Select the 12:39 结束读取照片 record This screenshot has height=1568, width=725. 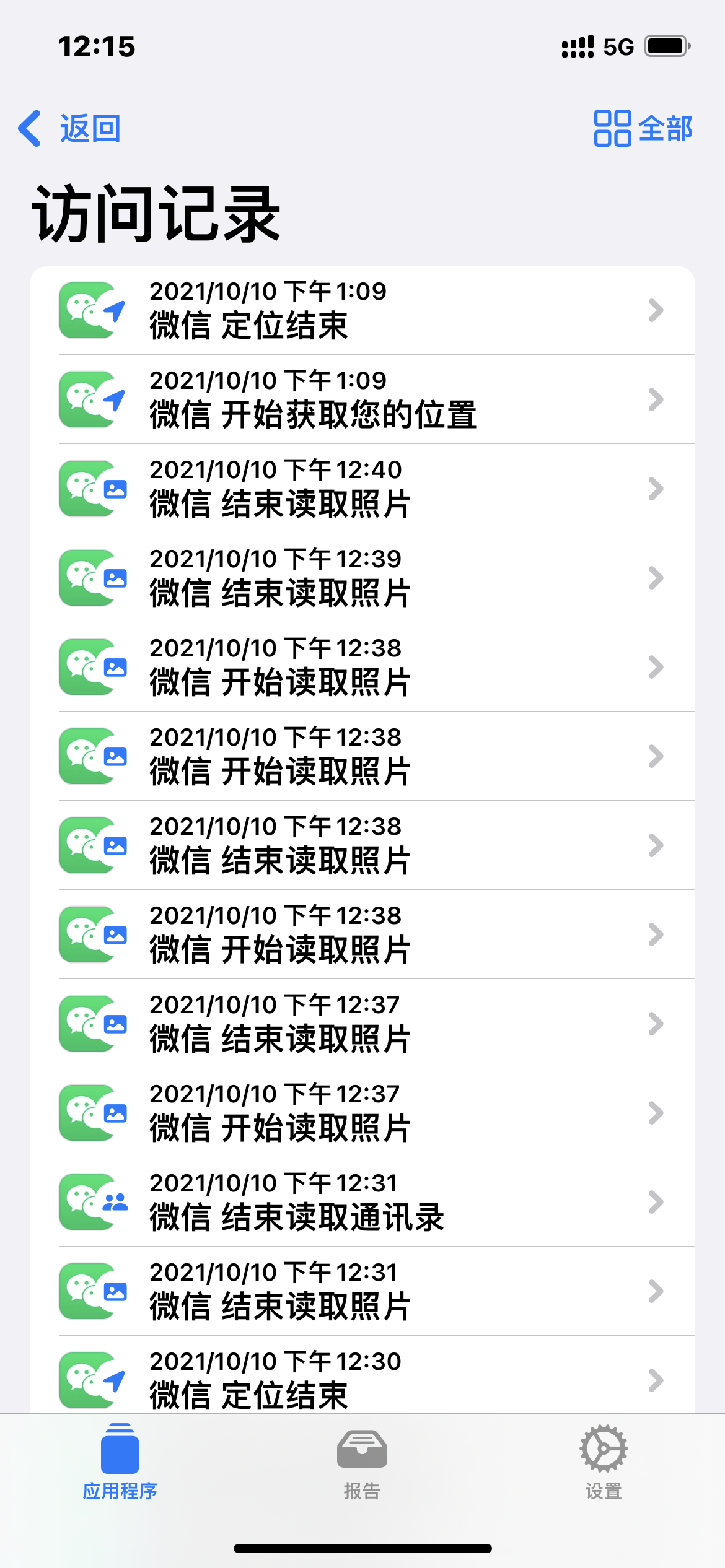click(362, 578)
